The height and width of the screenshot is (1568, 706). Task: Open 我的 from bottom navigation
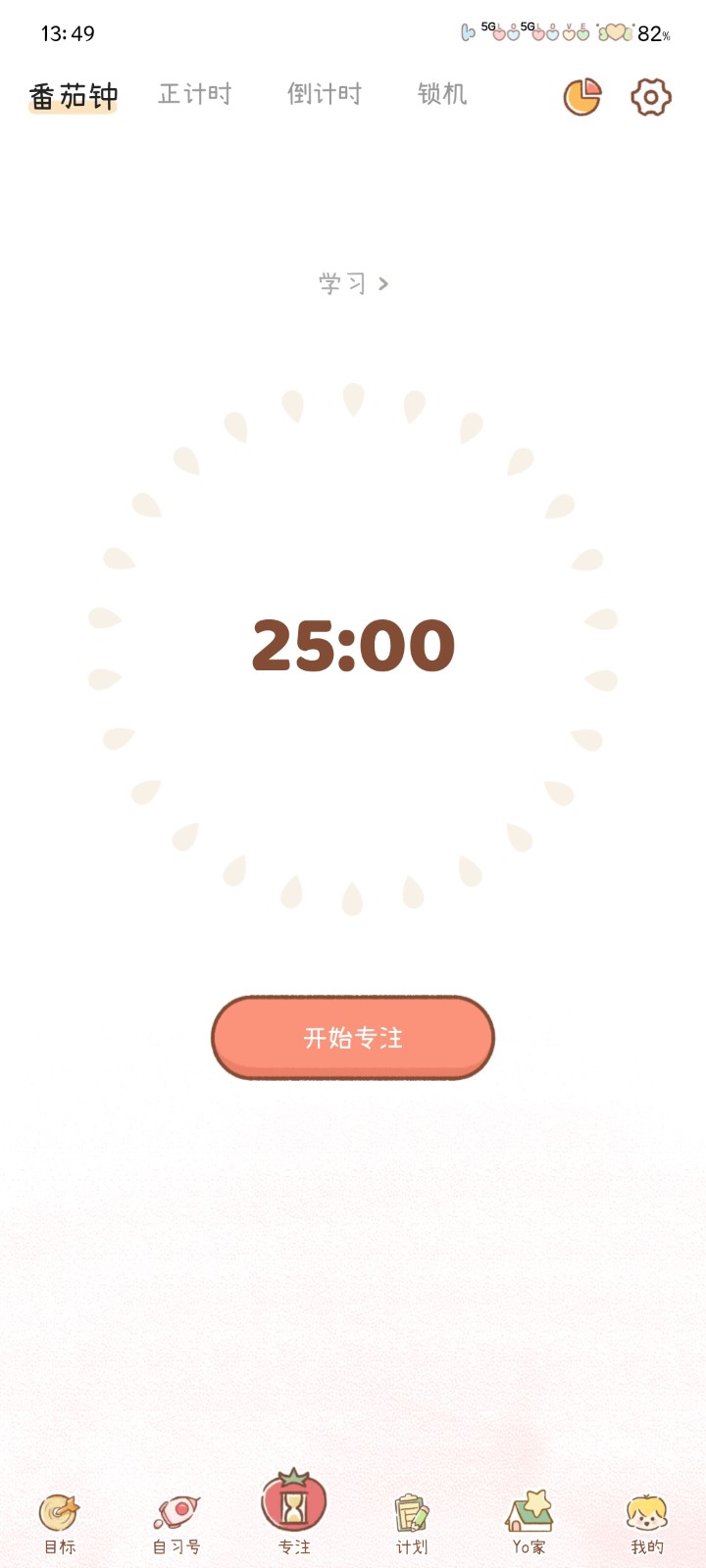646,1514
